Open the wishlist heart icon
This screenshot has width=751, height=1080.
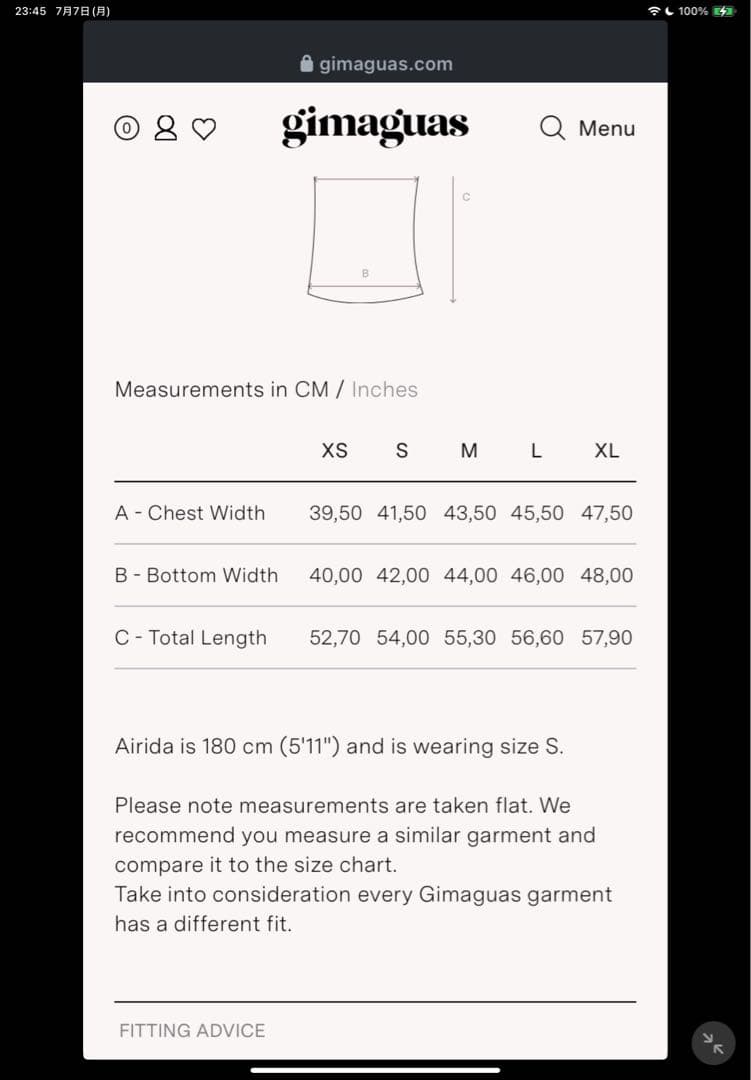pos(204,129)
